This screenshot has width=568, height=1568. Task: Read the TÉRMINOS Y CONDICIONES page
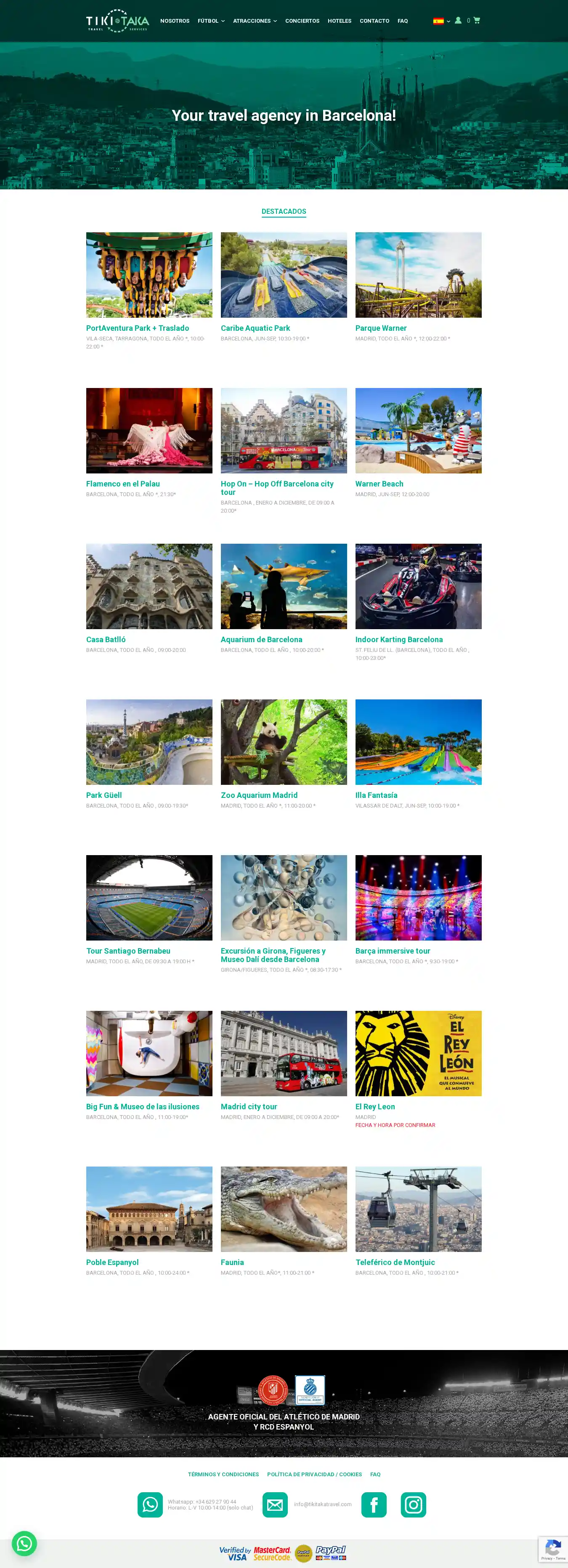223,1474
